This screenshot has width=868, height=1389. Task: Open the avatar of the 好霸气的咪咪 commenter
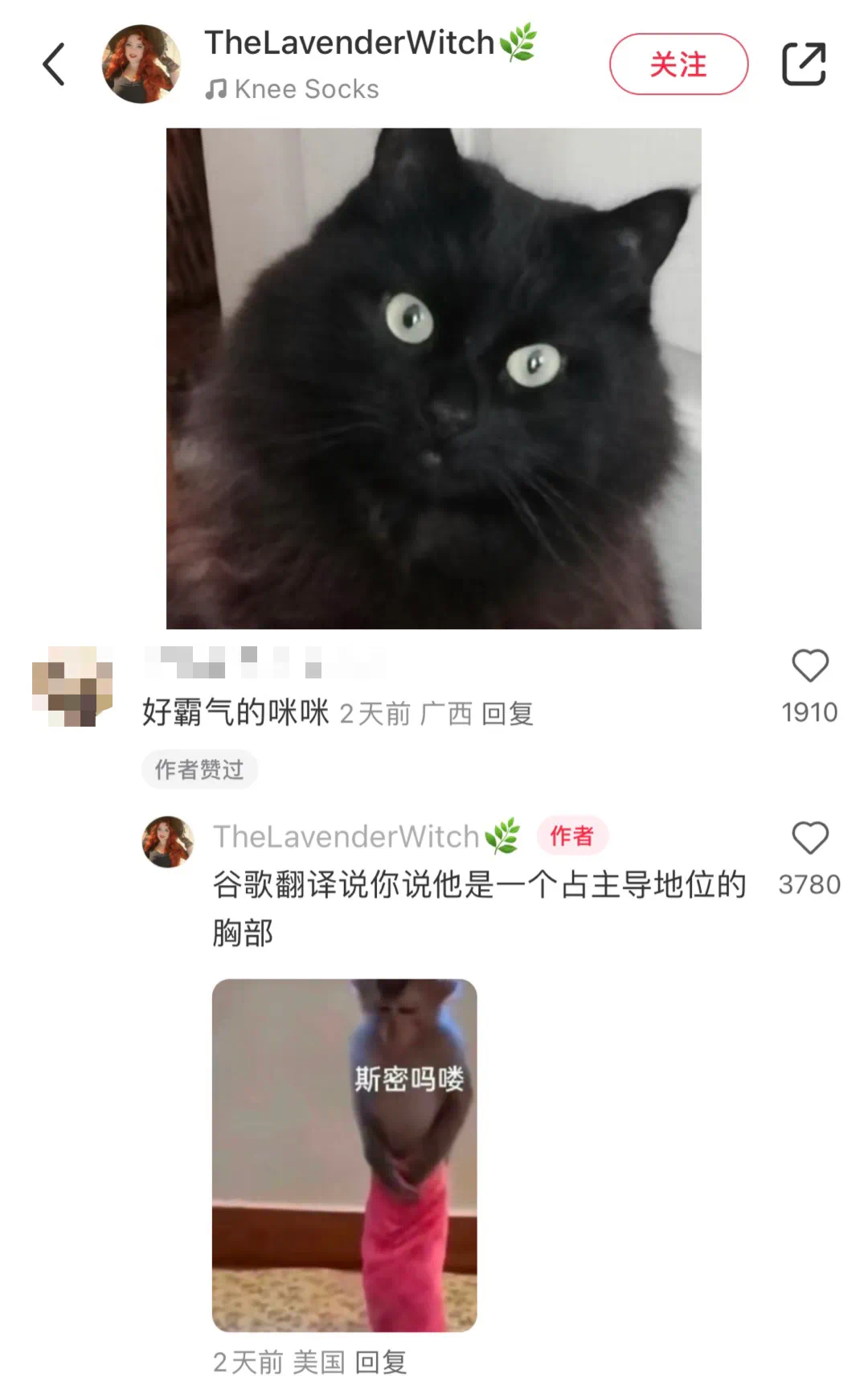[x=72, y=686]
